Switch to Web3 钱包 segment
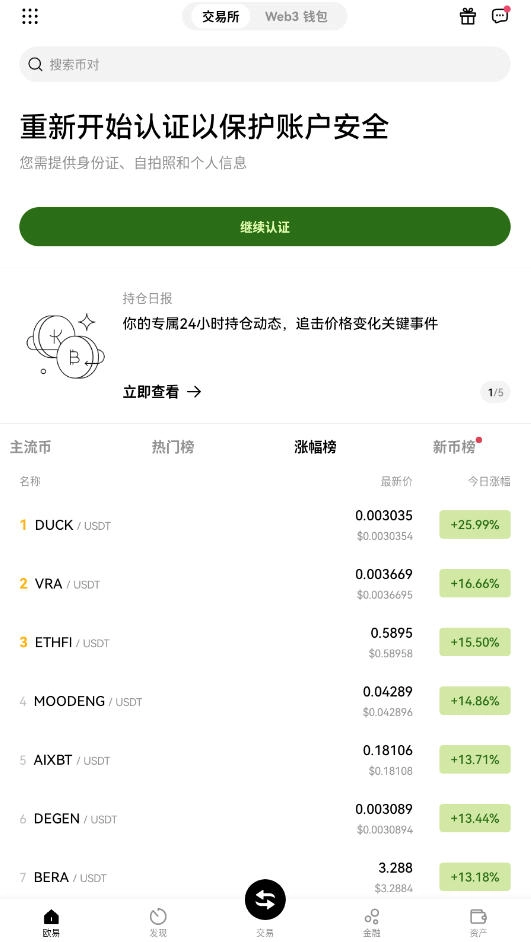531x942 pixels. (296, 17)
